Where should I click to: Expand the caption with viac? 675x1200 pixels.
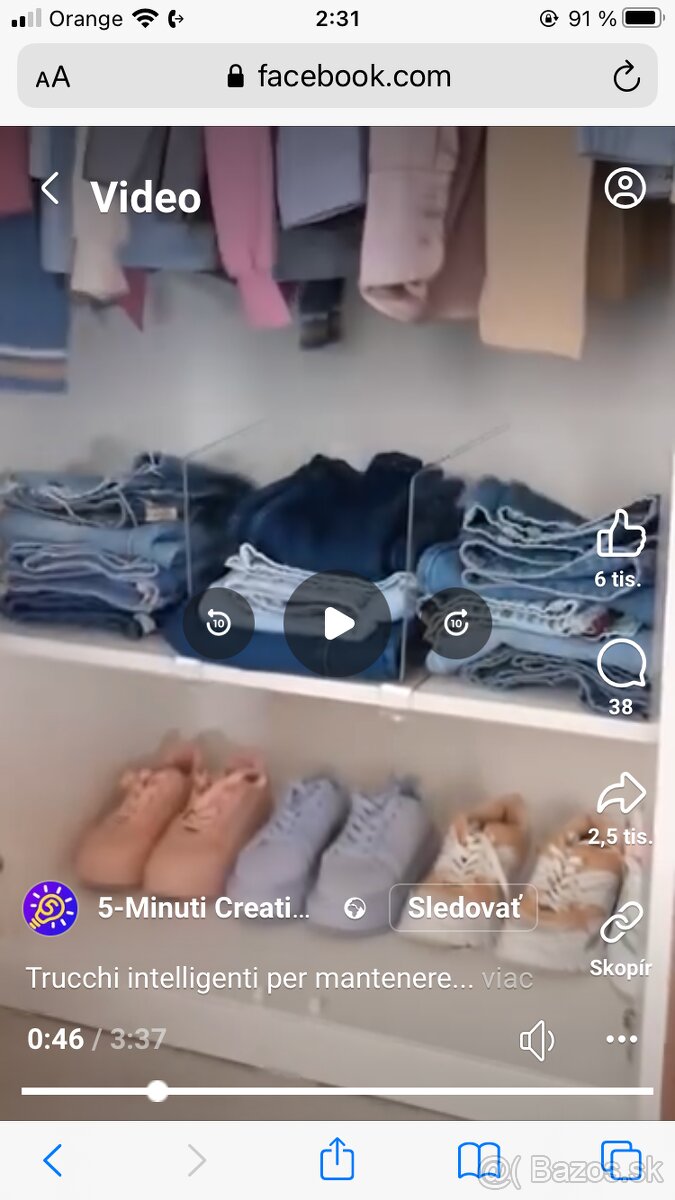(507, 978)
